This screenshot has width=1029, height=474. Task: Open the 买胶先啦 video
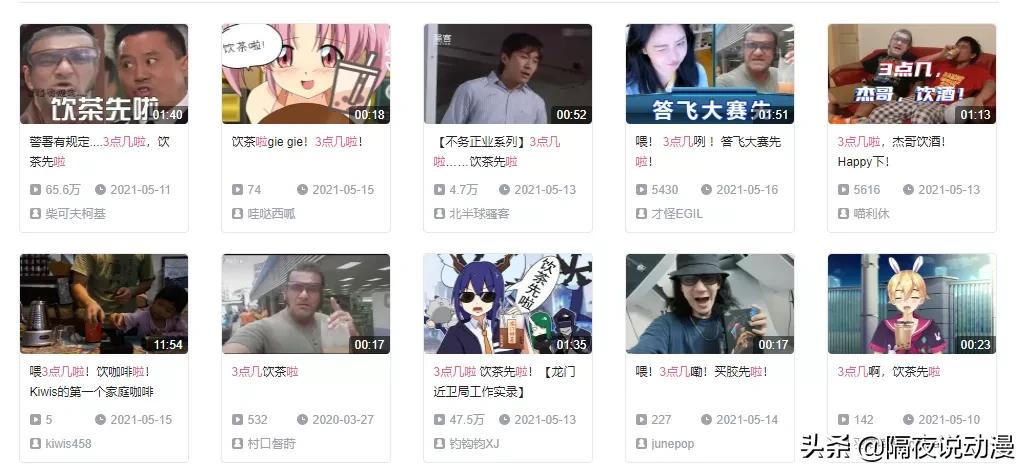pyautogui.click(x=710, y=304)
